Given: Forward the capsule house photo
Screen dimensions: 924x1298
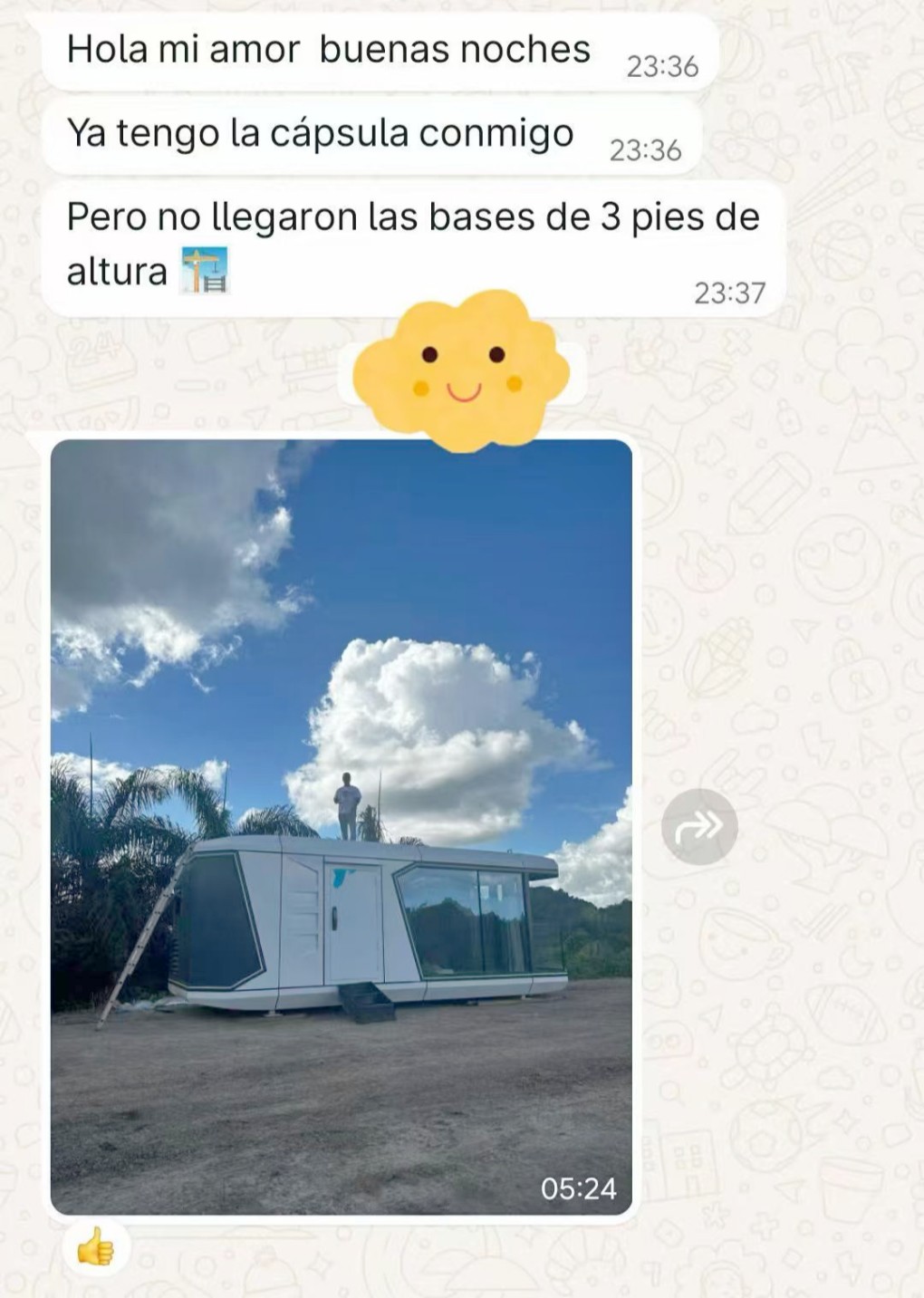Looking at the screenshot, I should point(698,826).
